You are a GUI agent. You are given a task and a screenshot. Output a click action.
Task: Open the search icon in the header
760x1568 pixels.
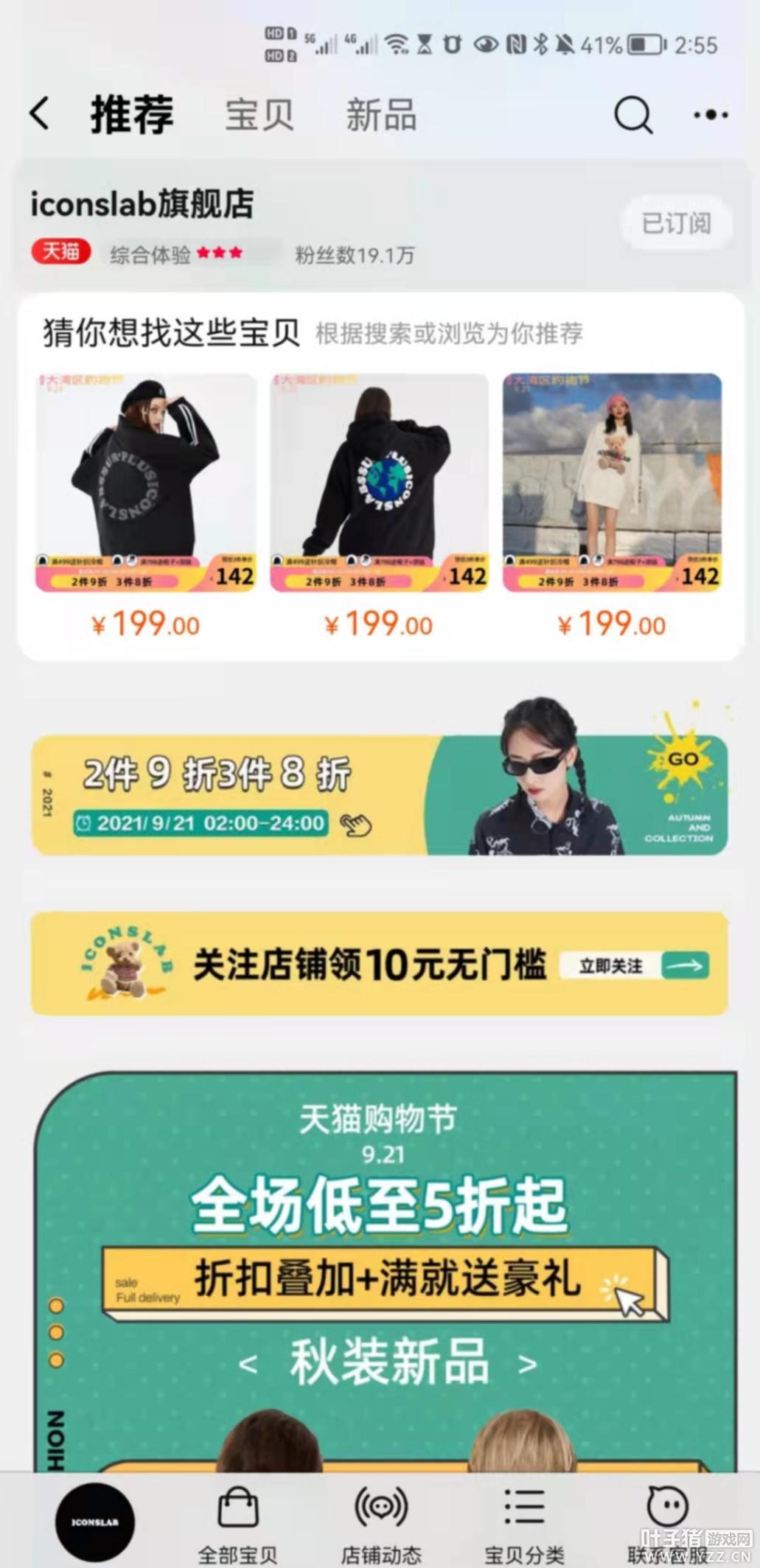(633, 114)
